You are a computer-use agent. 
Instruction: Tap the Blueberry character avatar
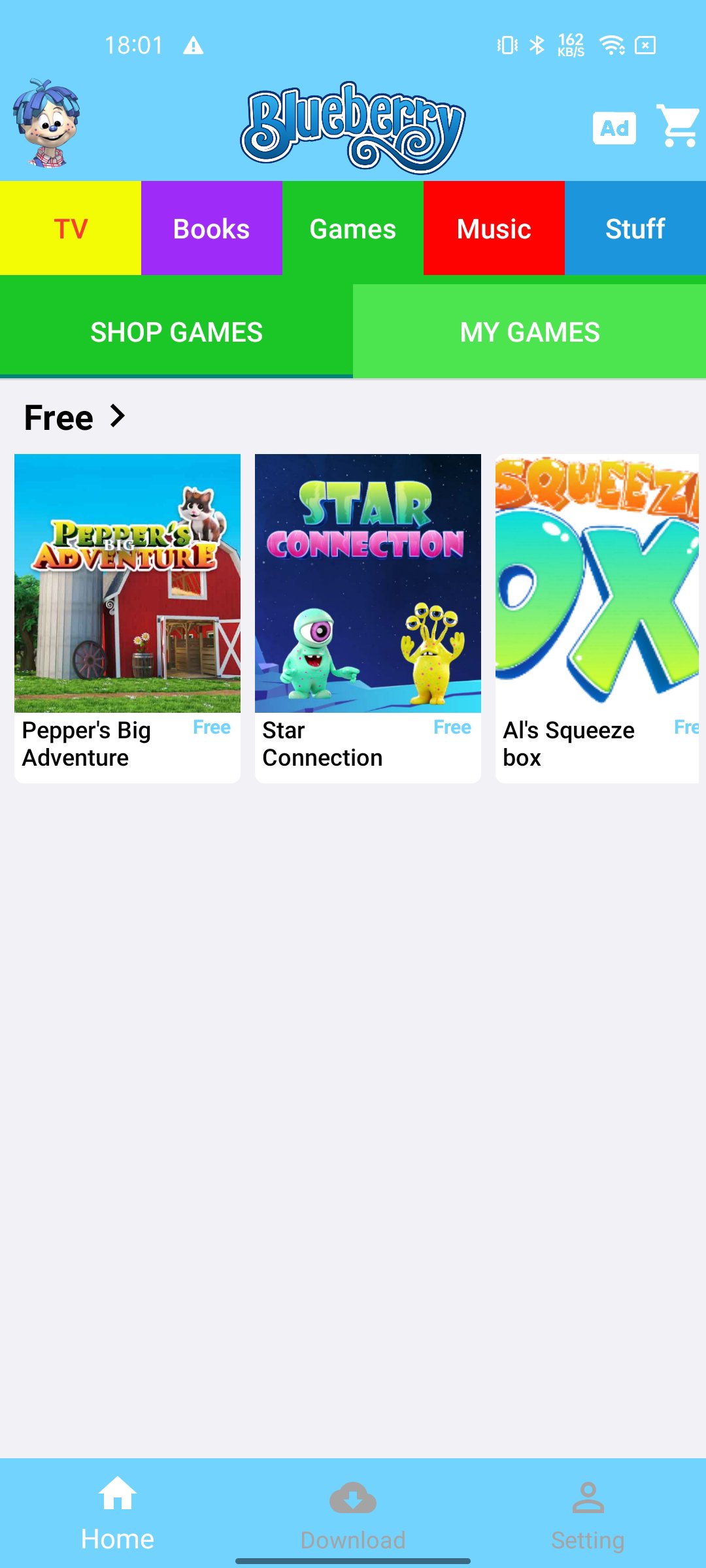coord(46,124)
